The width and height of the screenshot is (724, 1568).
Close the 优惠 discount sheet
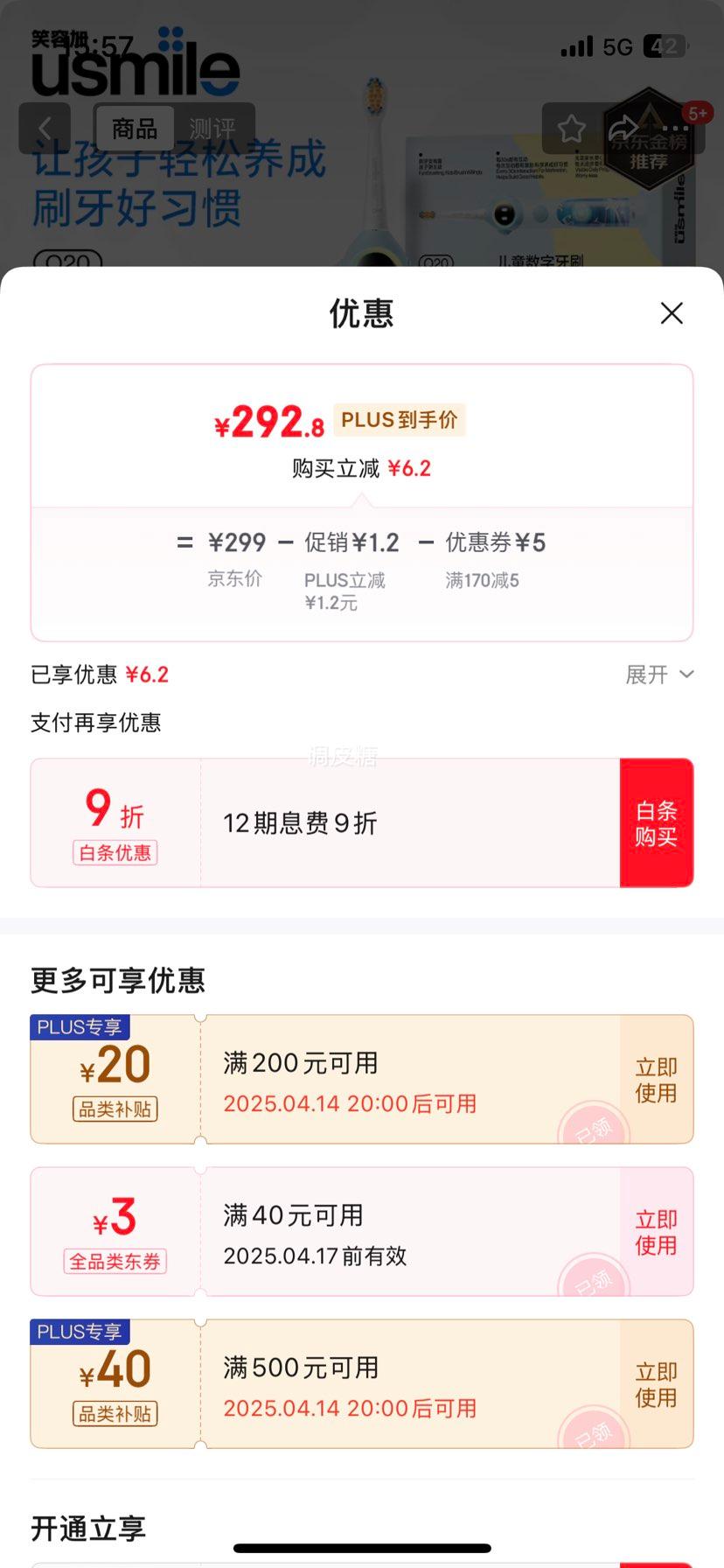672,313
